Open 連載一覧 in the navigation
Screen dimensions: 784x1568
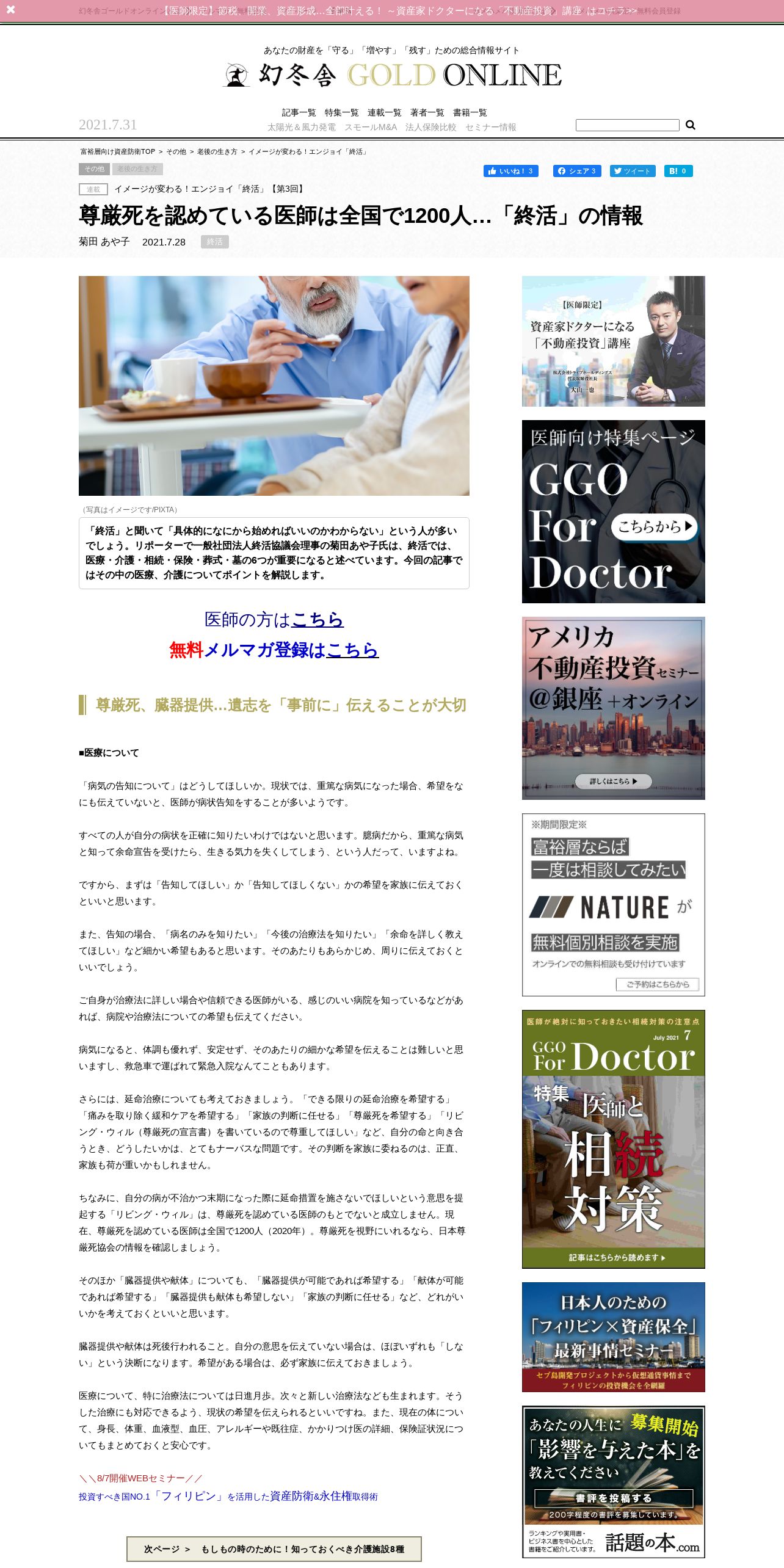[x=384, y=112]
